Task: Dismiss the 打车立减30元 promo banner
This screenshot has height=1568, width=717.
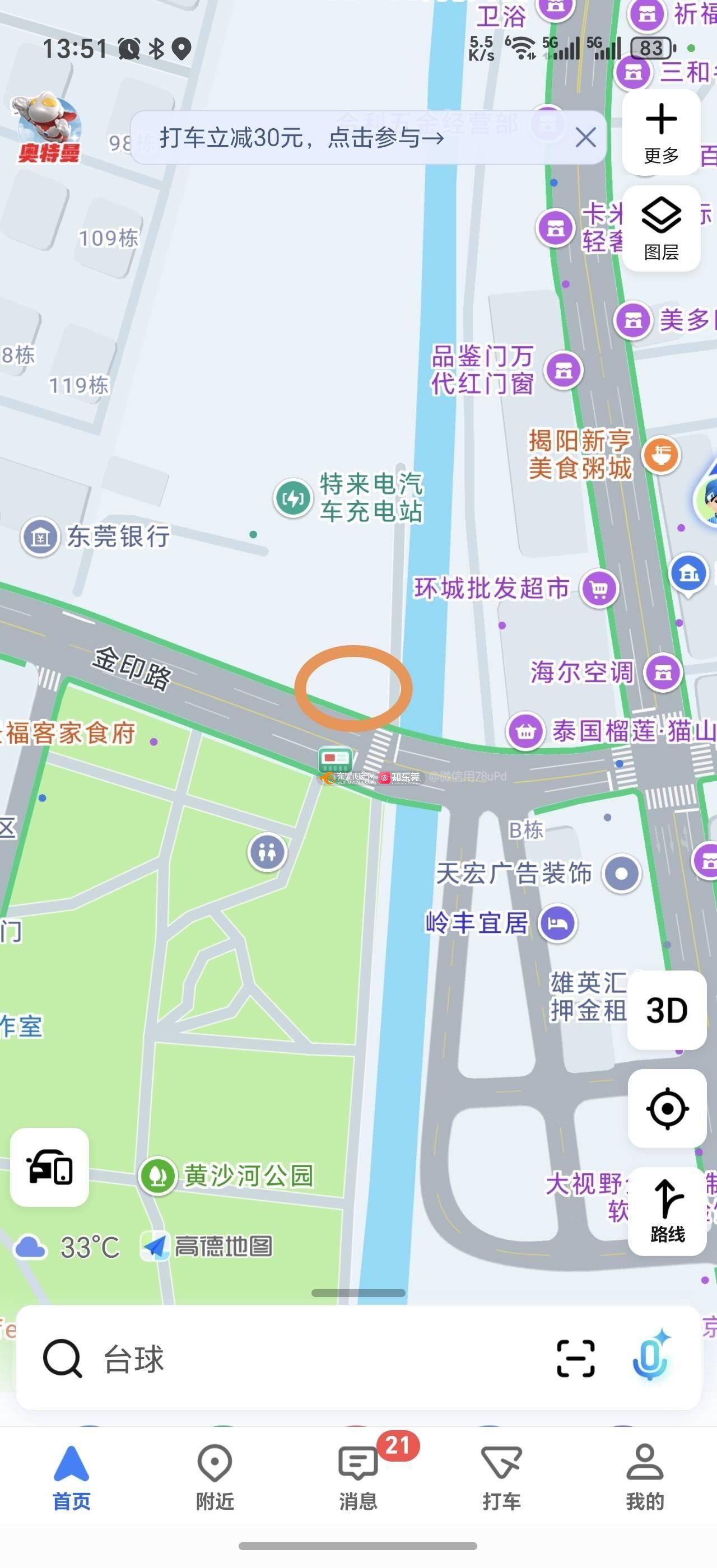Action: 585,138
